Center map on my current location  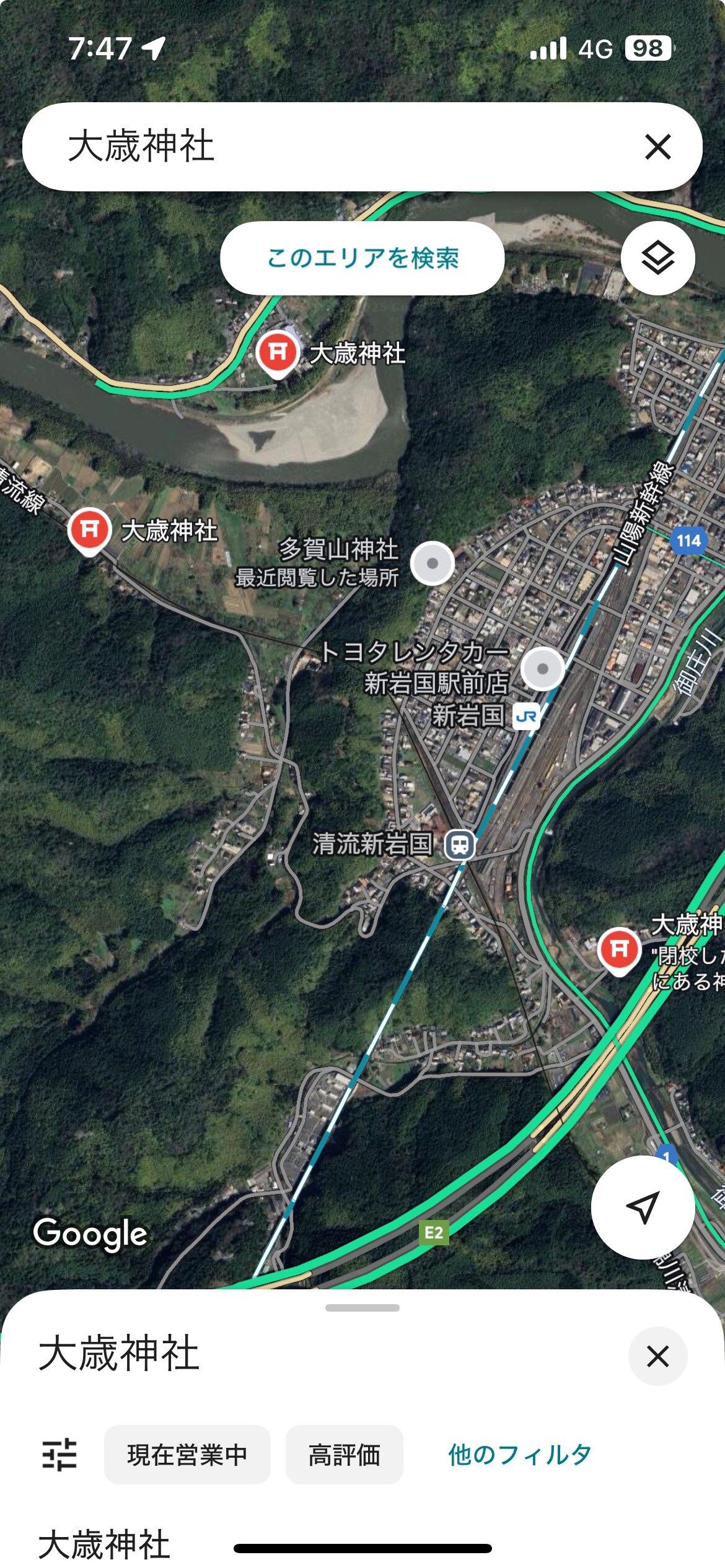(x=642, y=1206)
